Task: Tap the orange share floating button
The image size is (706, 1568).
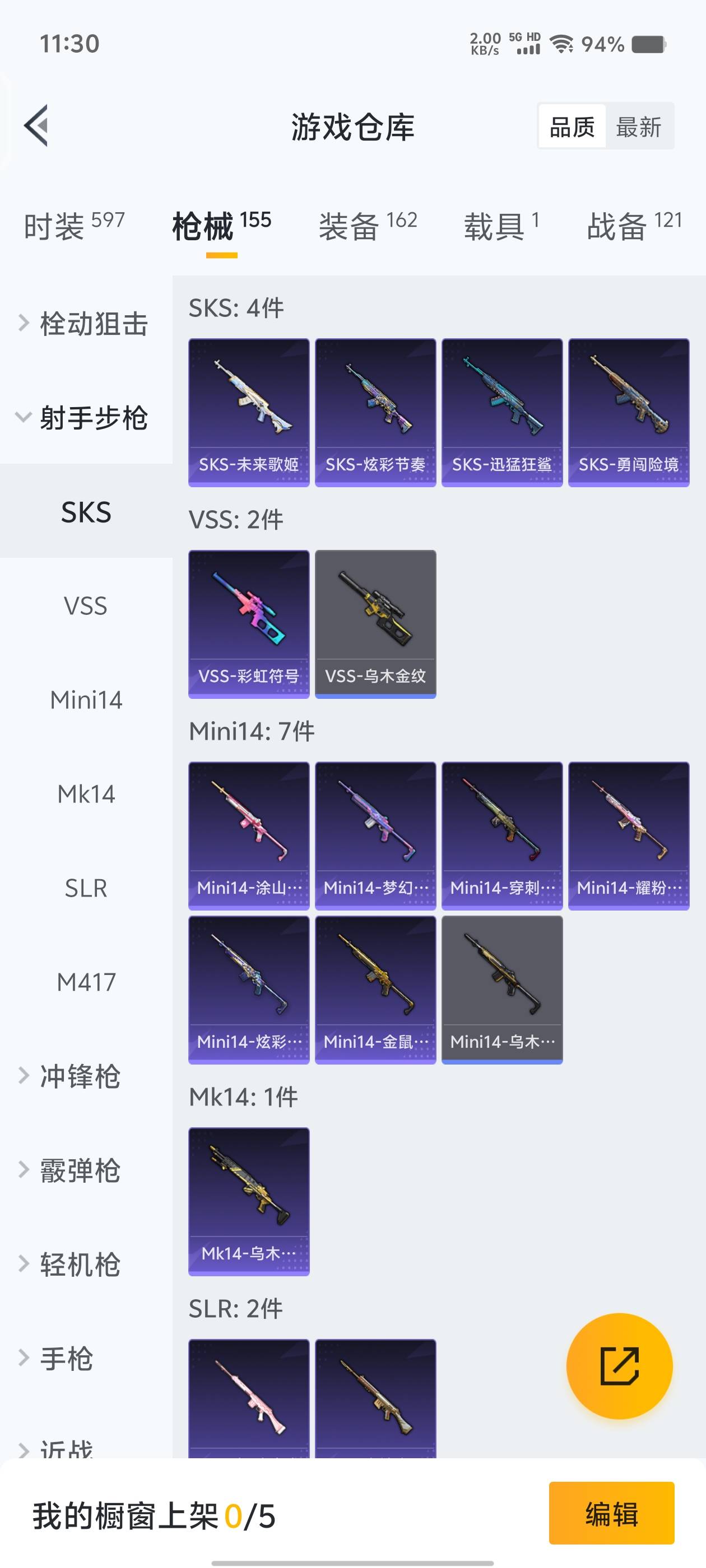Action: [x=619, y=1365]
